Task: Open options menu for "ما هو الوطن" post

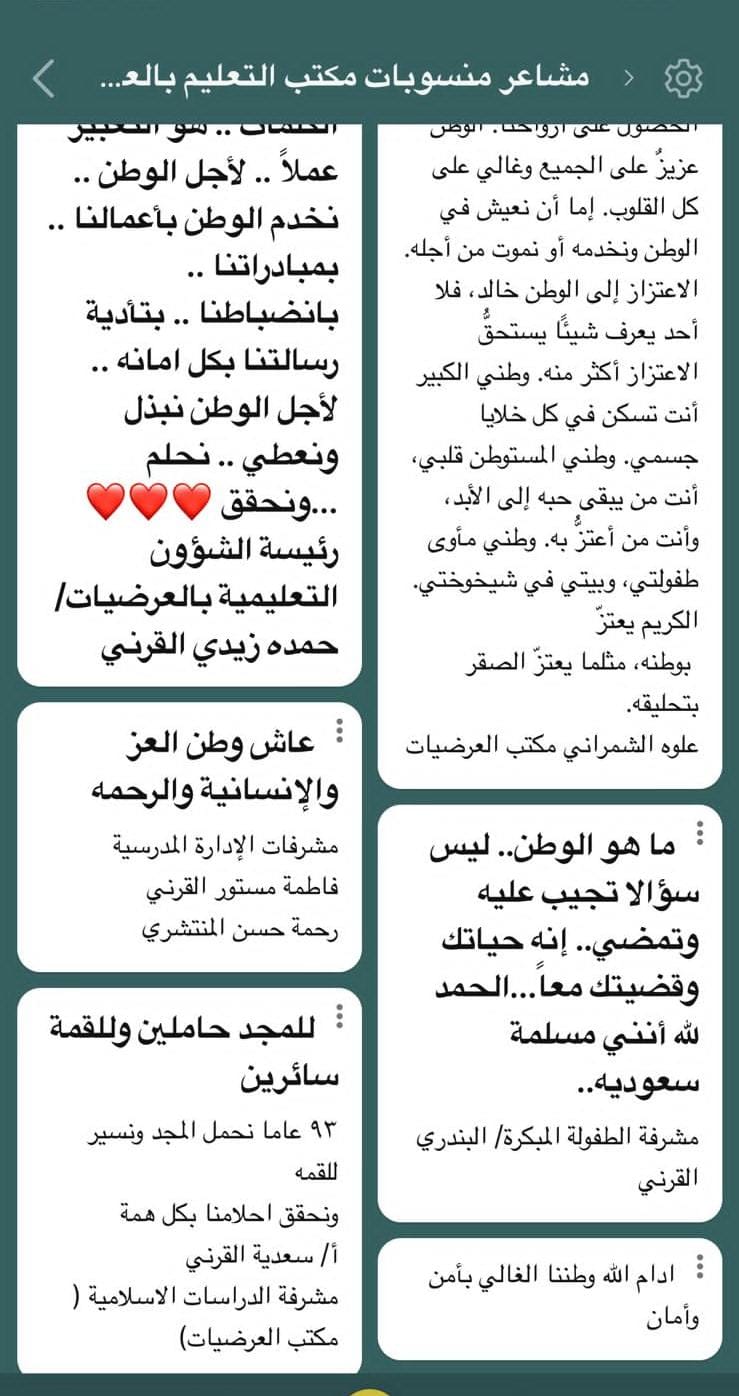Action: point(699,834)
